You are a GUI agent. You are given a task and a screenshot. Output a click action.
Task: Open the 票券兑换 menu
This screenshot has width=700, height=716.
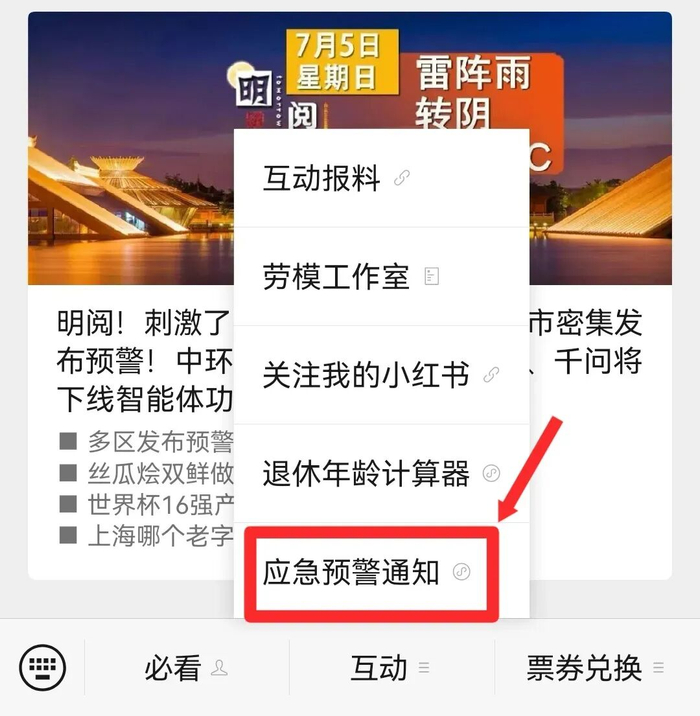point(596,668)
